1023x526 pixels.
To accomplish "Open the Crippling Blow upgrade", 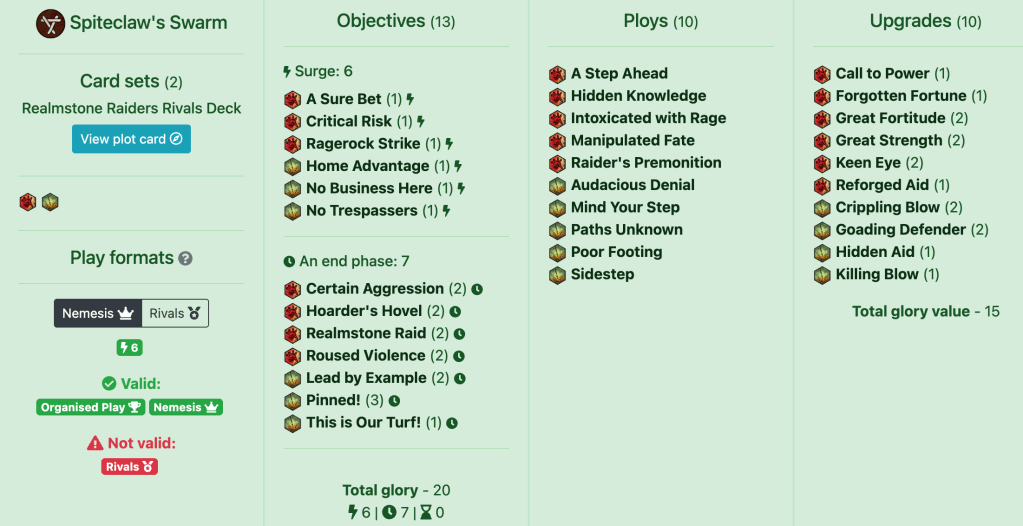I will [x=887, y=207].
